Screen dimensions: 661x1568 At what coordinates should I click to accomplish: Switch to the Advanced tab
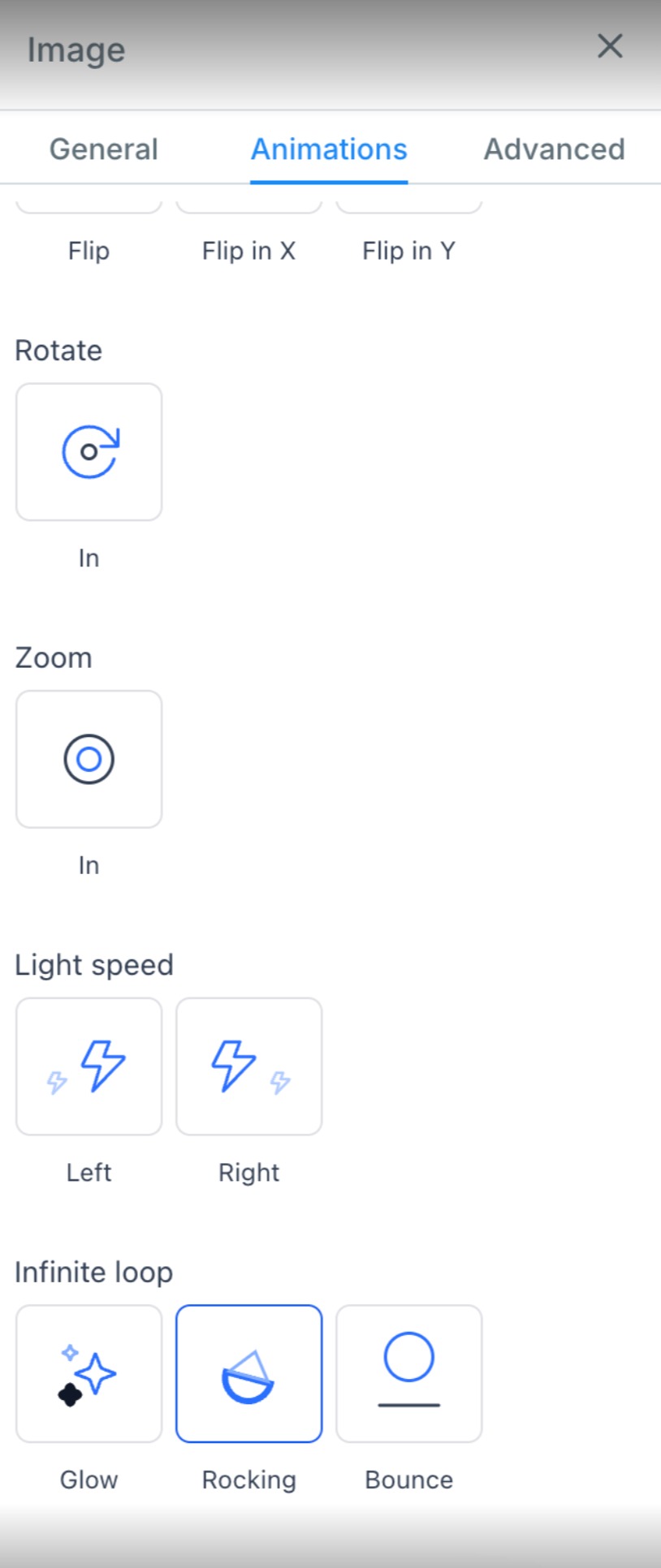pos(554,149)
